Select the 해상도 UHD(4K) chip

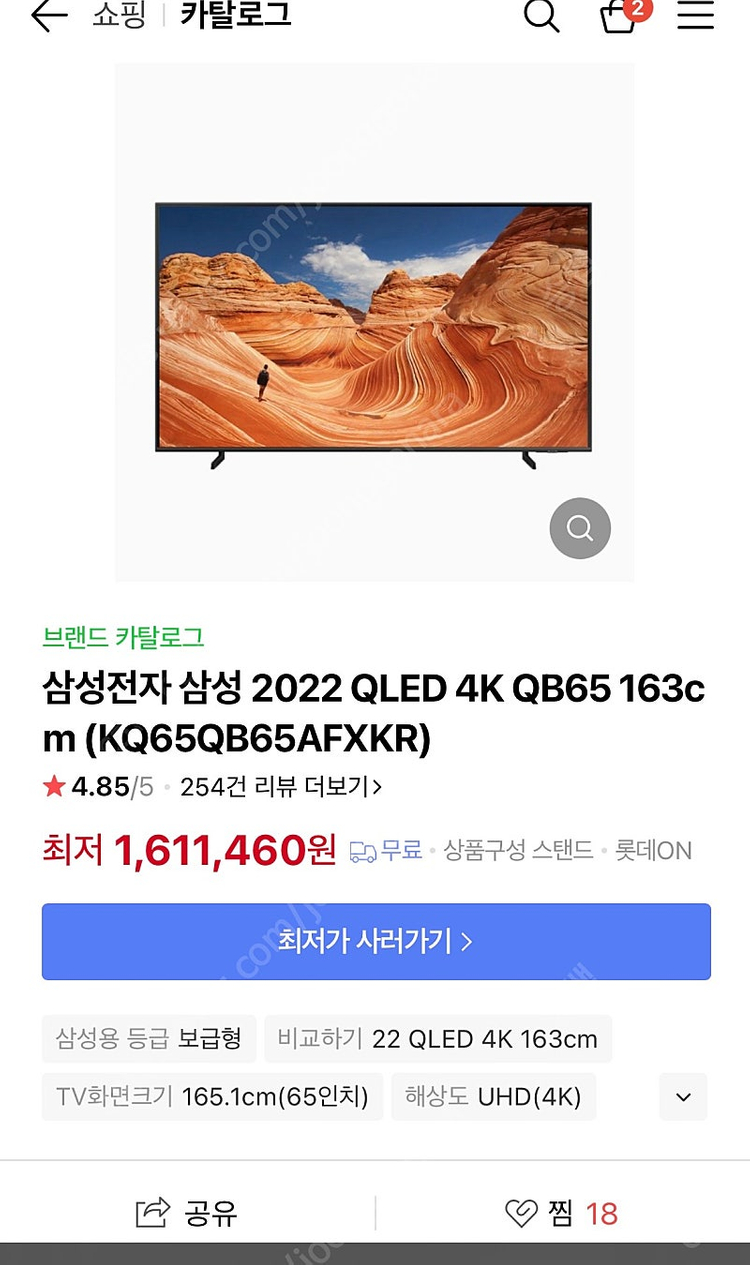493,1096
